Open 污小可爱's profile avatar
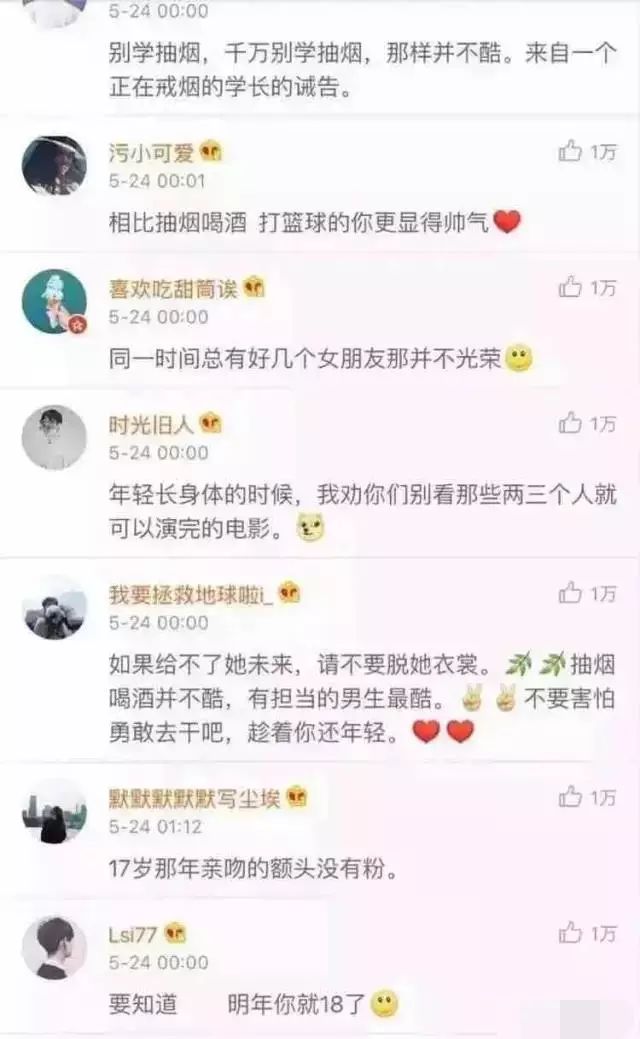This screenshot has height=1039, width=640. [x=54, y=166]
